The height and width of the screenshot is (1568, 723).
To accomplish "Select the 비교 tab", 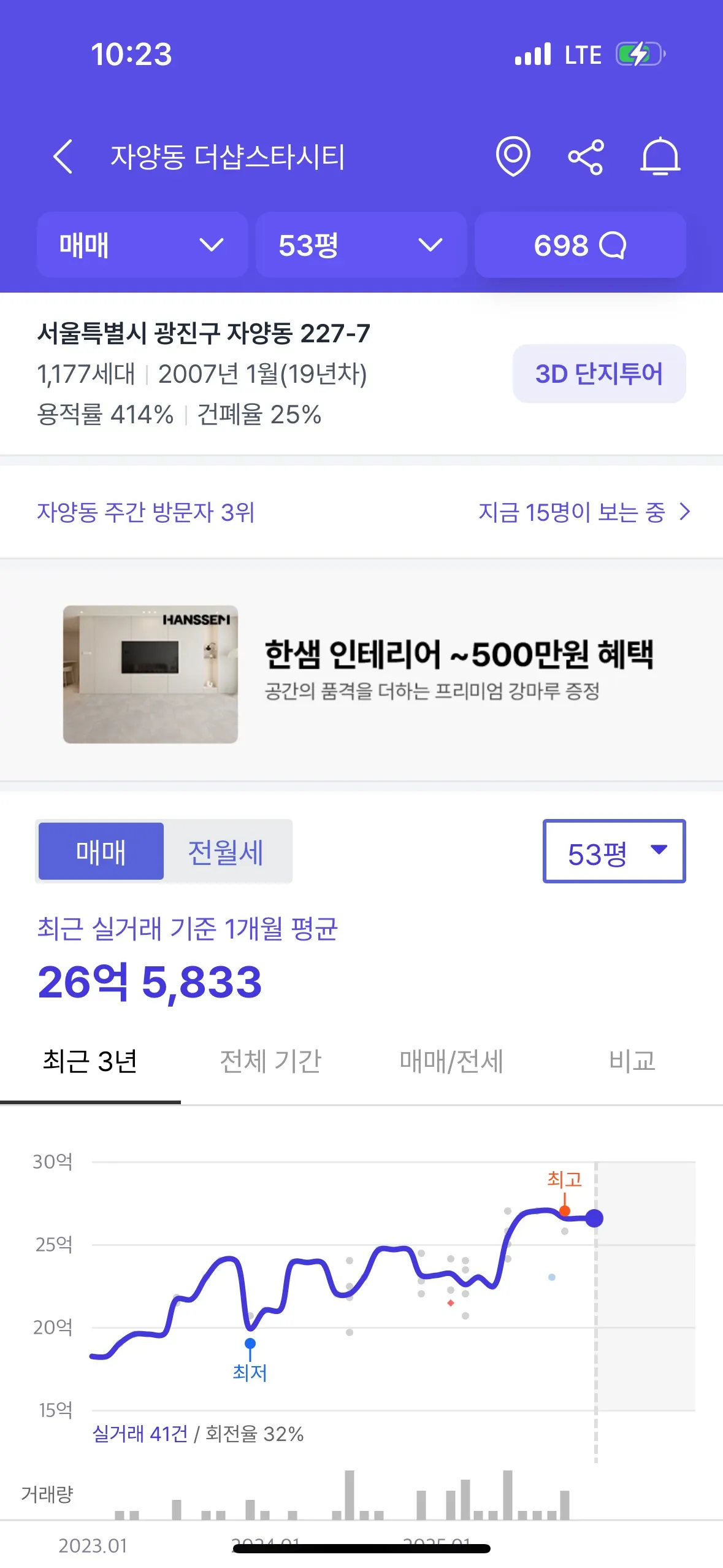I will pos(632,1061).
